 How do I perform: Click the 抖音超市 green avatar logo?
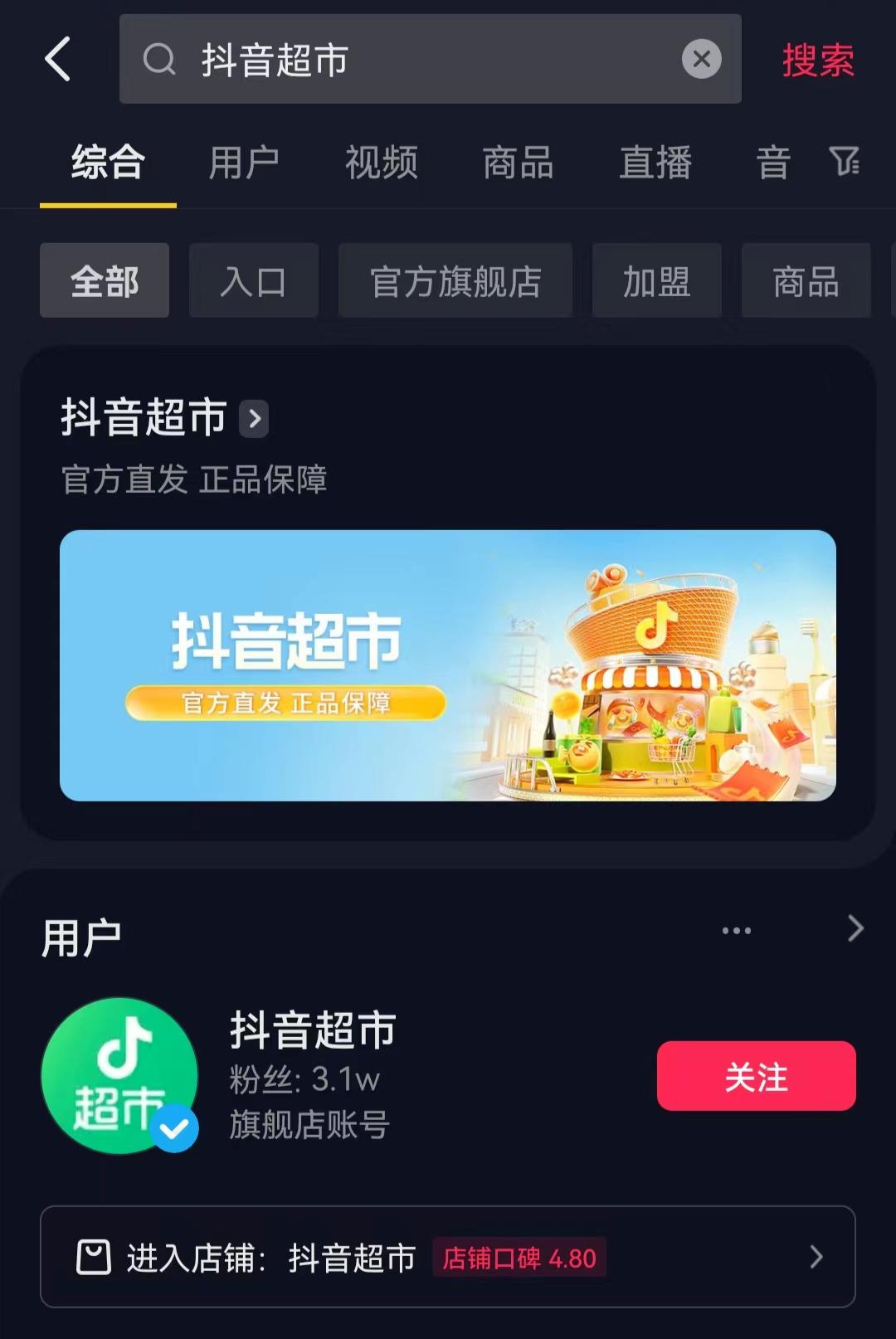(x=120, y=1076)
